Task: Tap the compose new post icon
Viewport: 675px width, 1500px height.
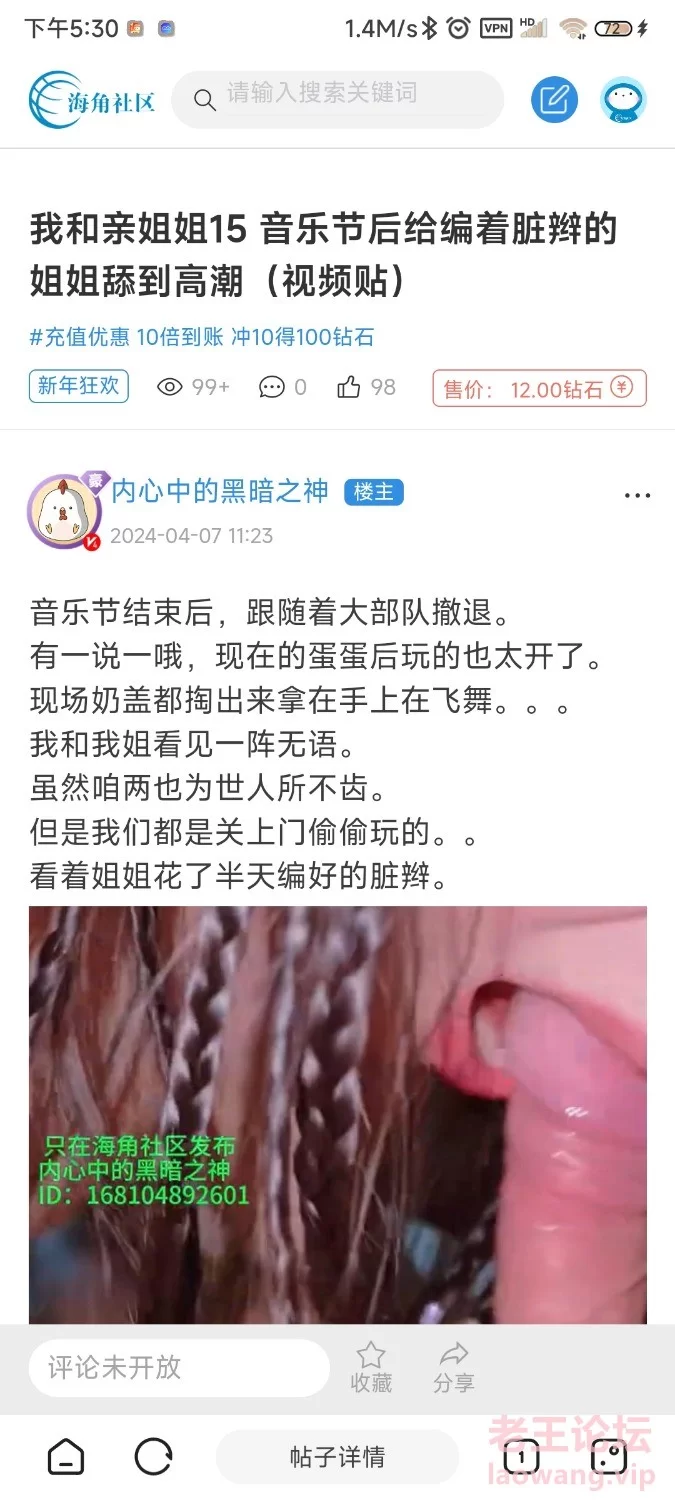Action: 554,99
